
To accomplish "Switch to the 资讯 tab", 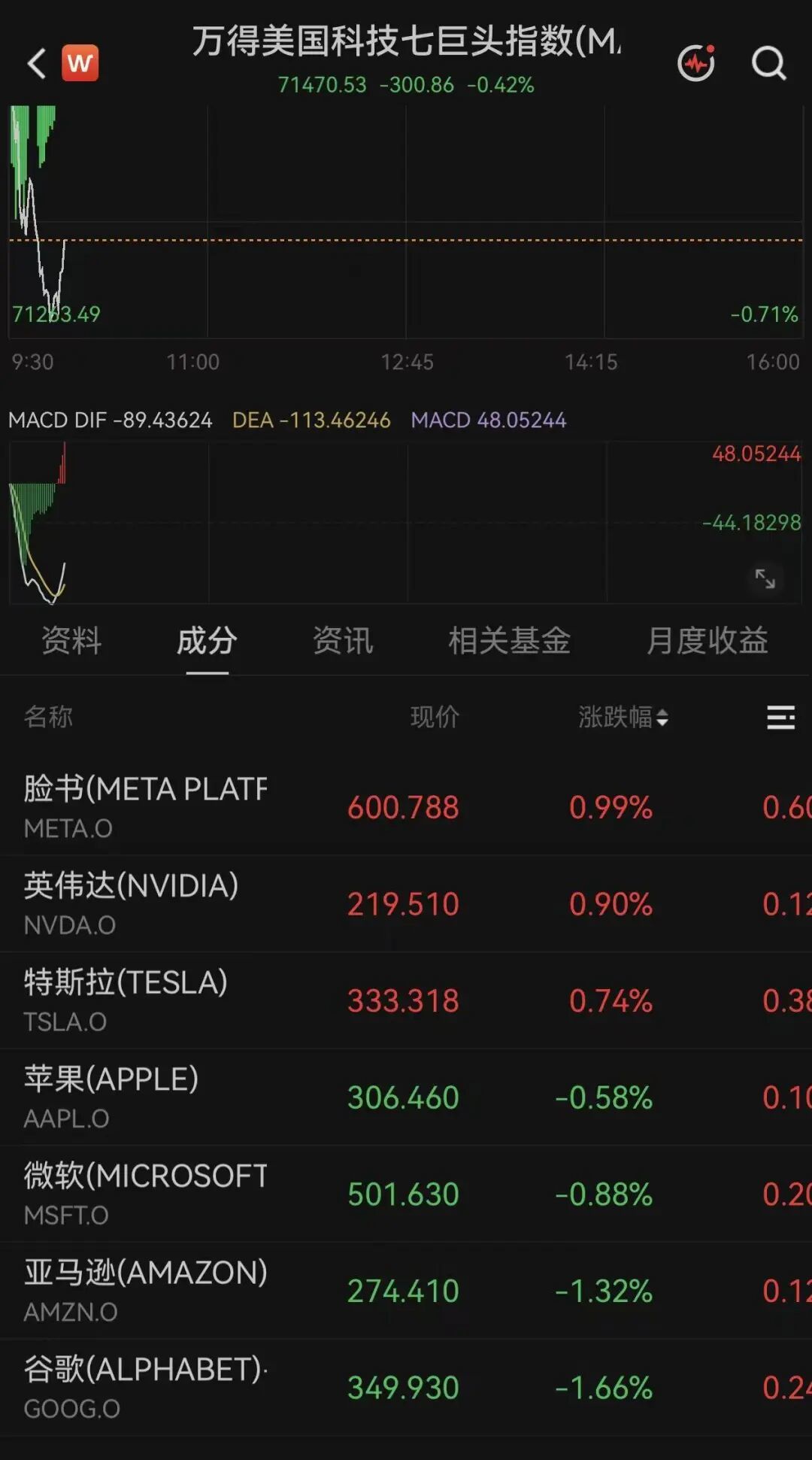I will click(343, 641).
